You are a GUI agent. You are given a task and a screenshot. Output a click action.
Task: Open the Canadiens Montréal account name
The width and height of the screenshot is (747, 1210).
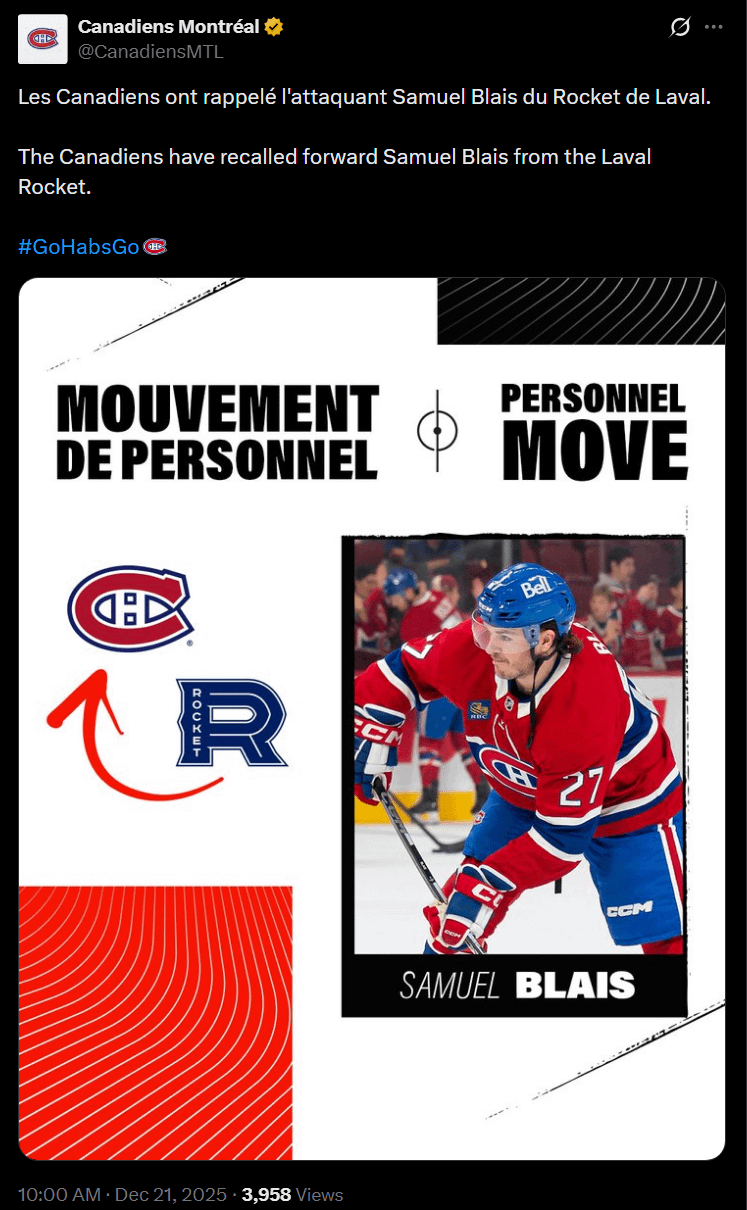[169, 26]
